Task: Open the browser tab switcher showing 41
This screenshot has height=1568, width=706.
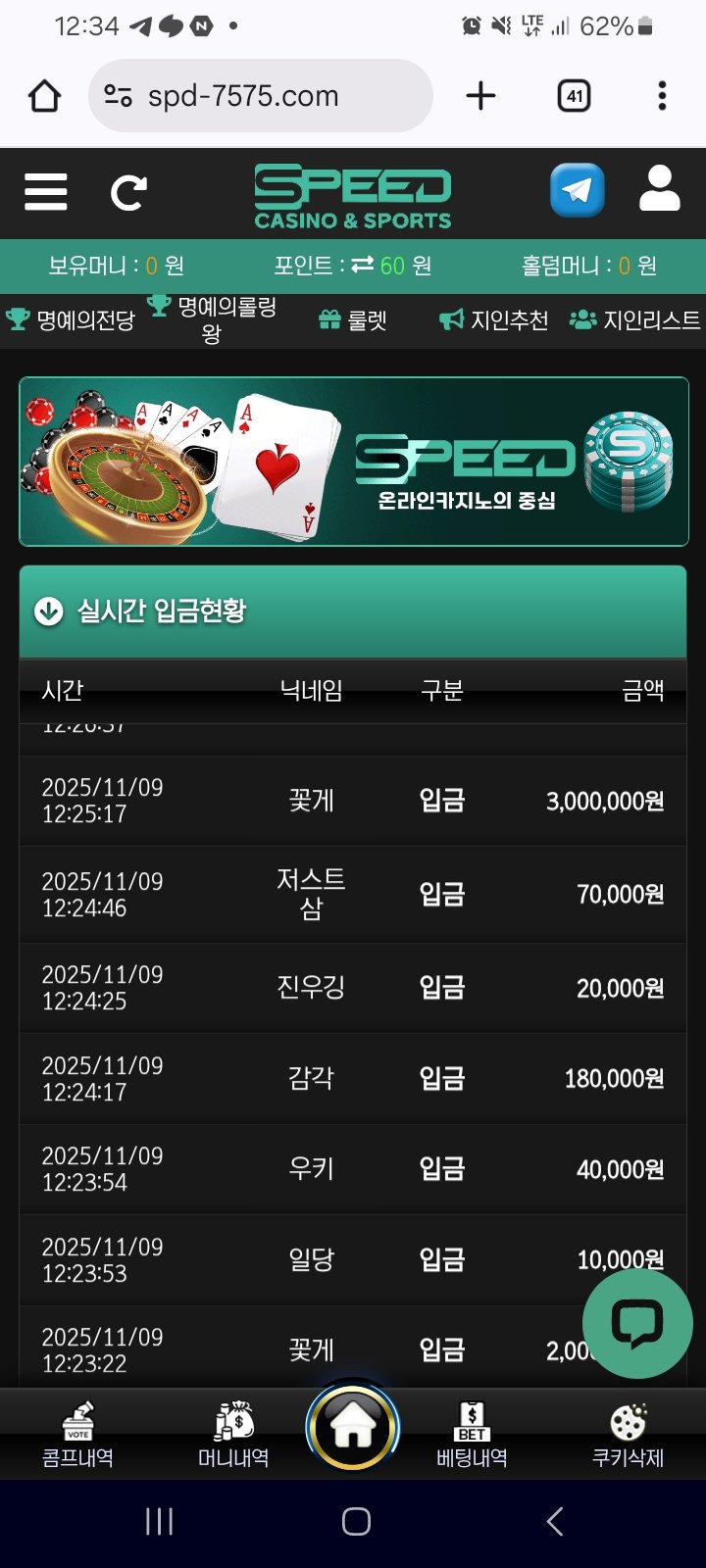Action: 574,96
